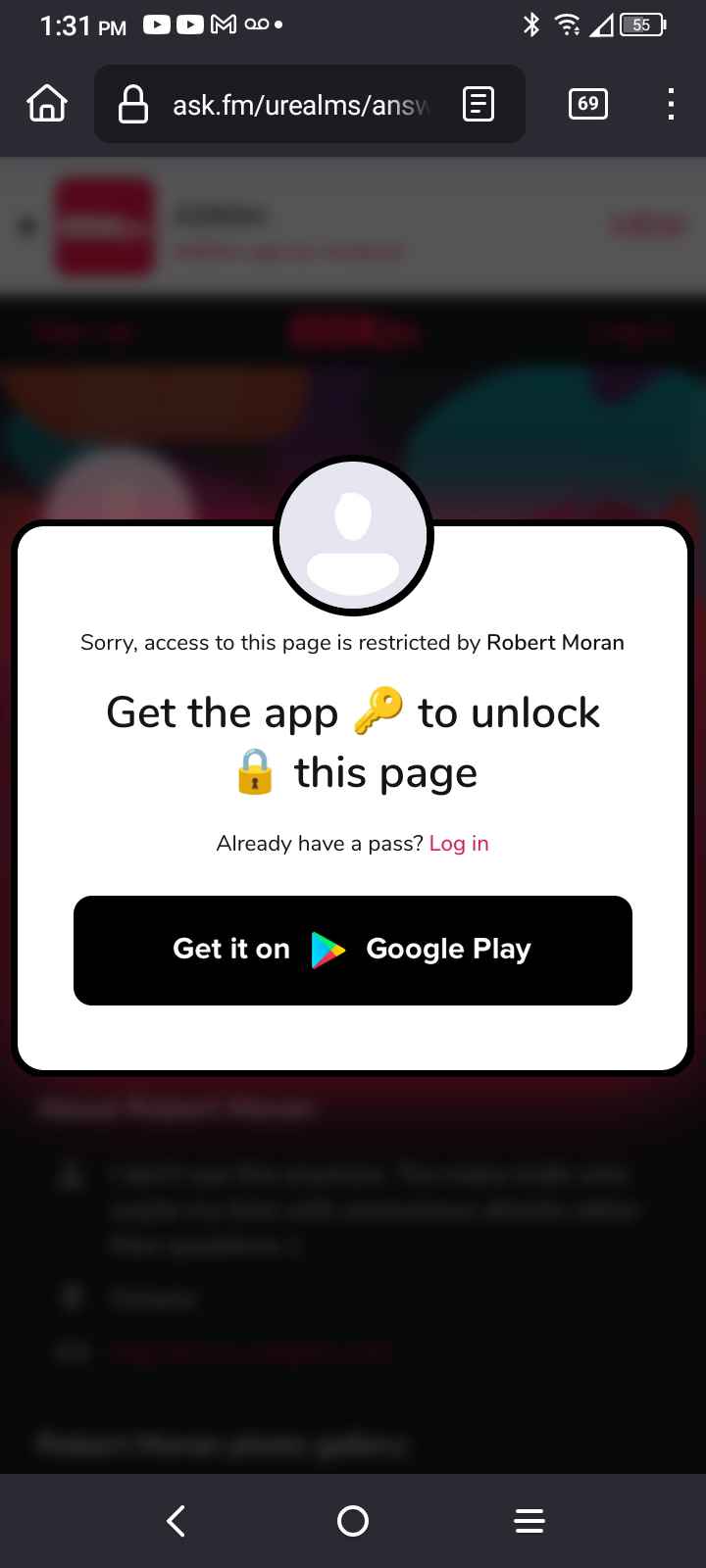Image resolution: width=706 pixels, height=1568 pixels.
Task: Open recent apps from the navigation bar
Action: pos(529,1520)
